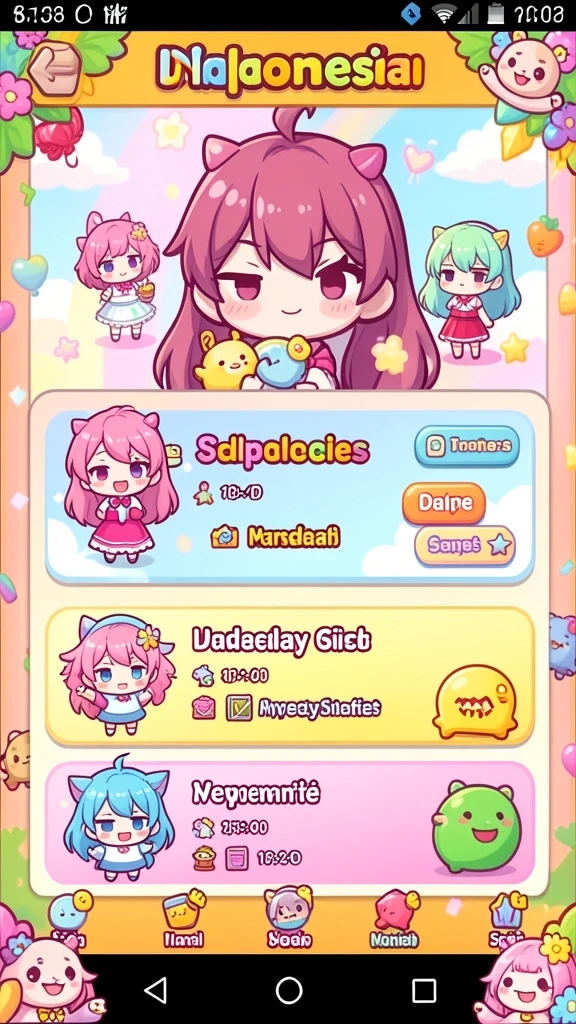
Task: Switch to the middle bottom tab with character face
Action: click(x=289, y=919)
